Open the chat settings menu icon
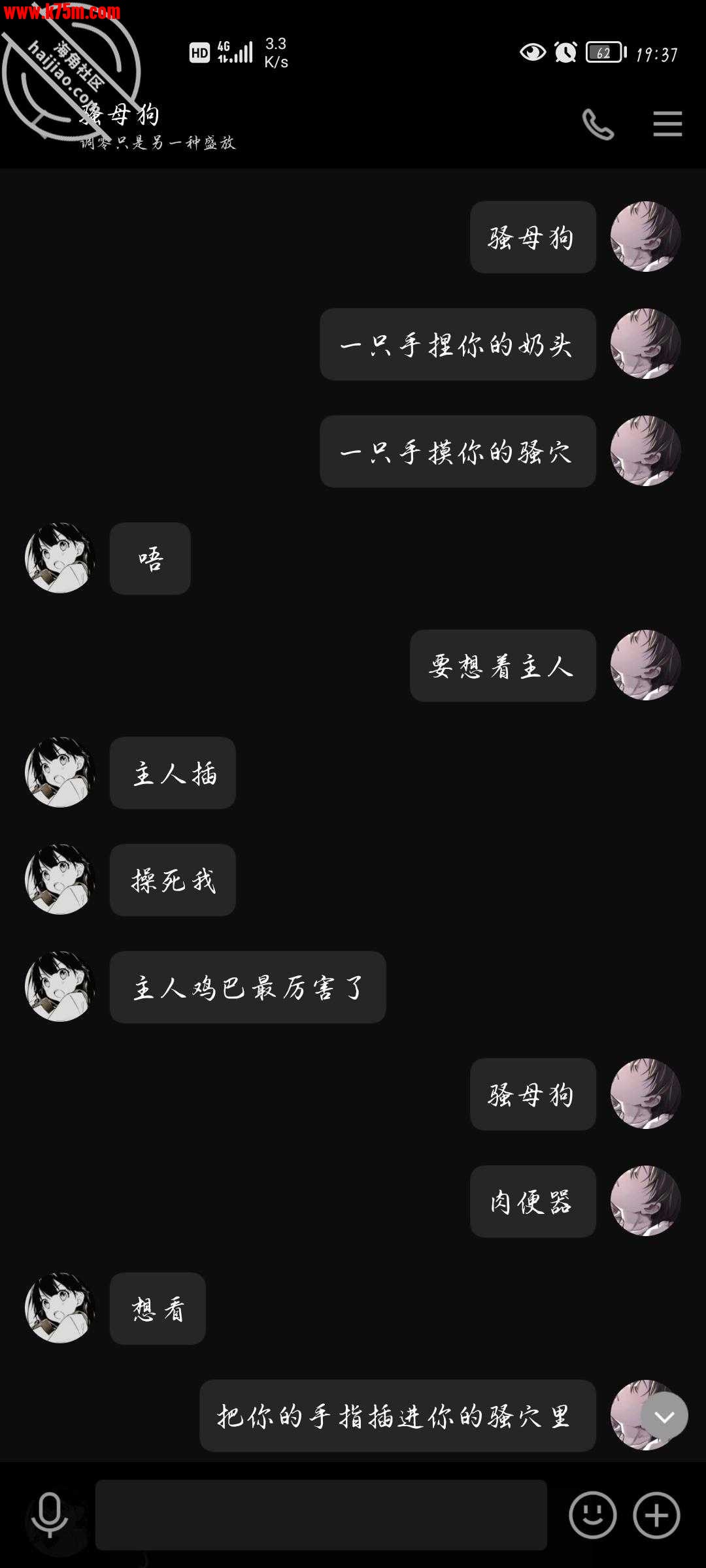This screenshot has height=1568, width=706. click(667, 123)
